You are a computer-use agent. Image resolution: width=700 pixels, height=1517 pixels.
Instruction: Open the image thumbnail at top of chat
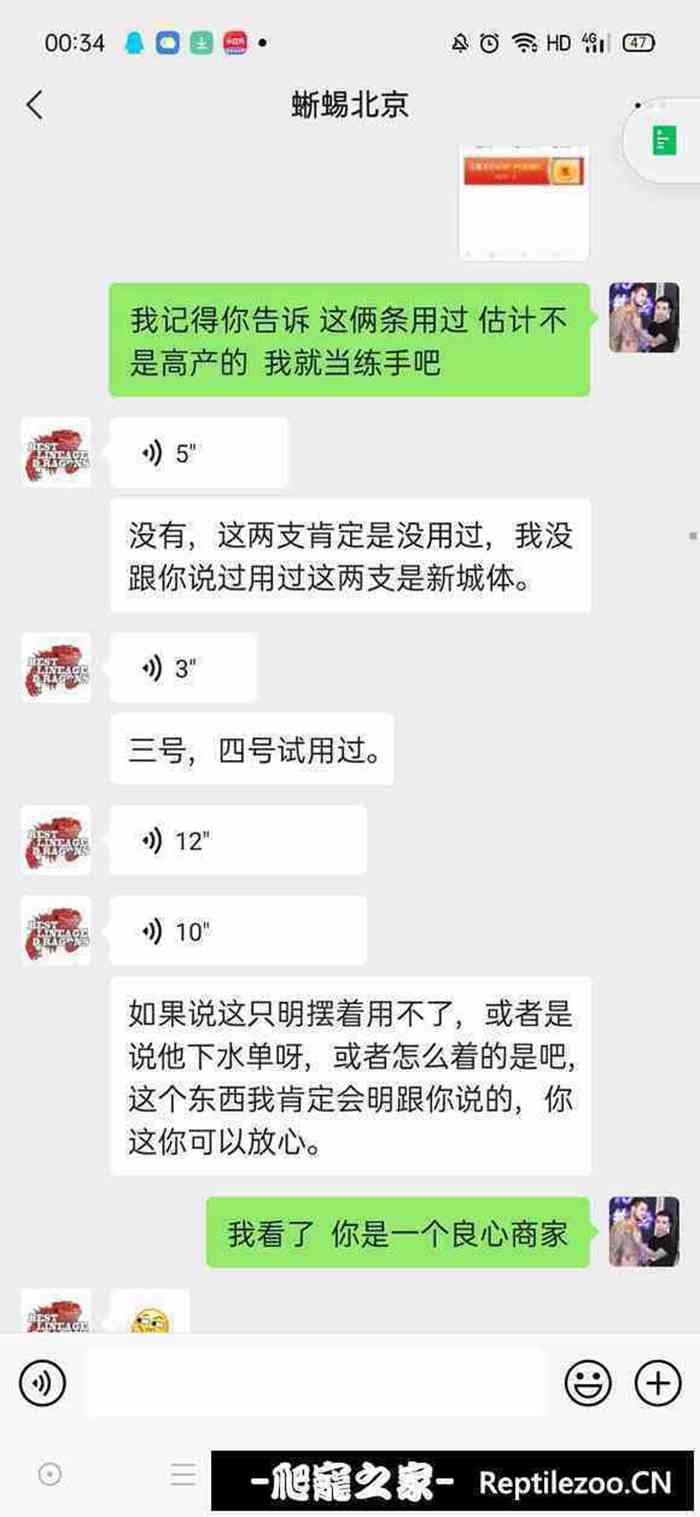point(523,201)
